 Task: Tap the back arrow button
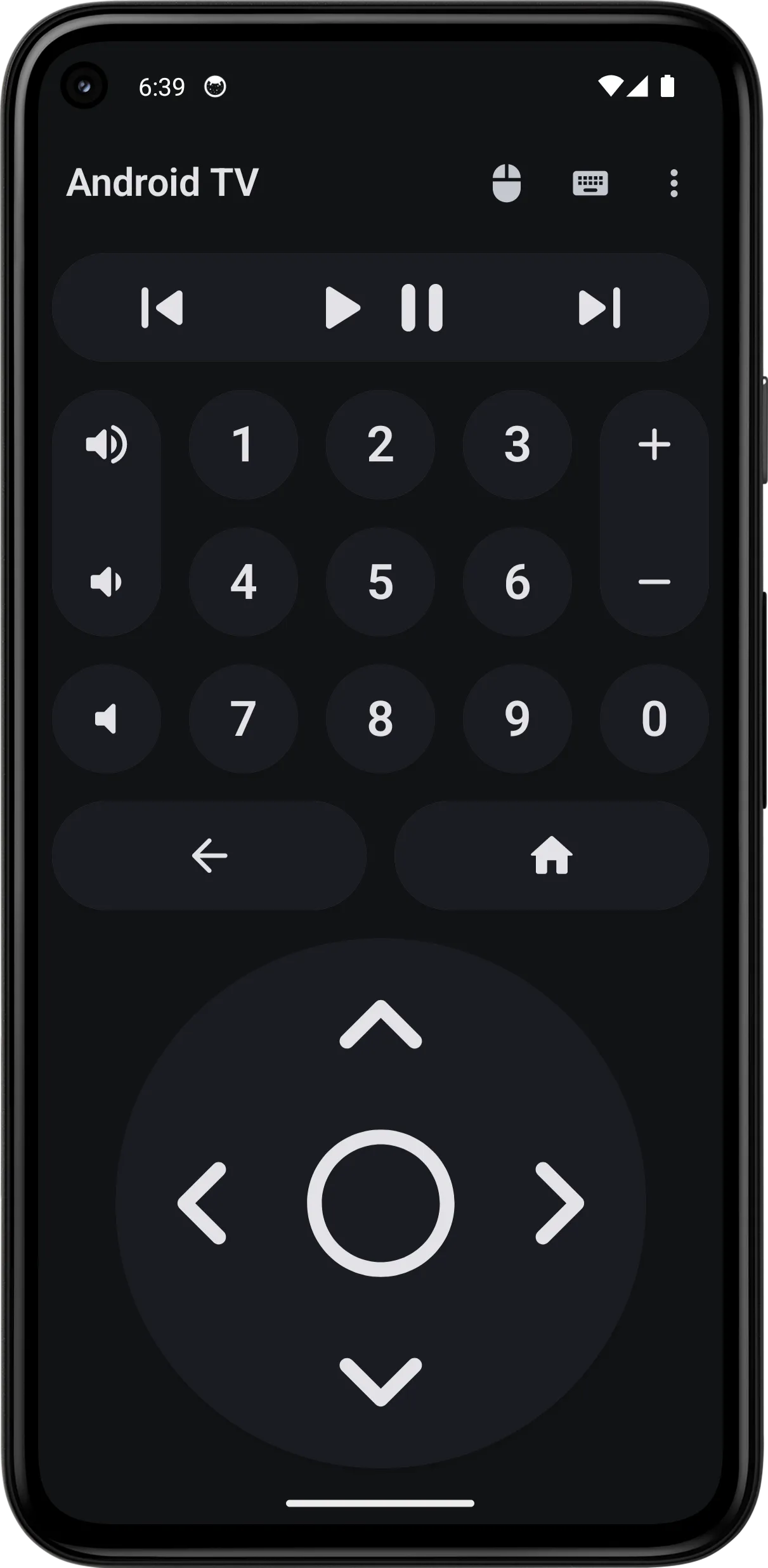click(x=209, y=856)
